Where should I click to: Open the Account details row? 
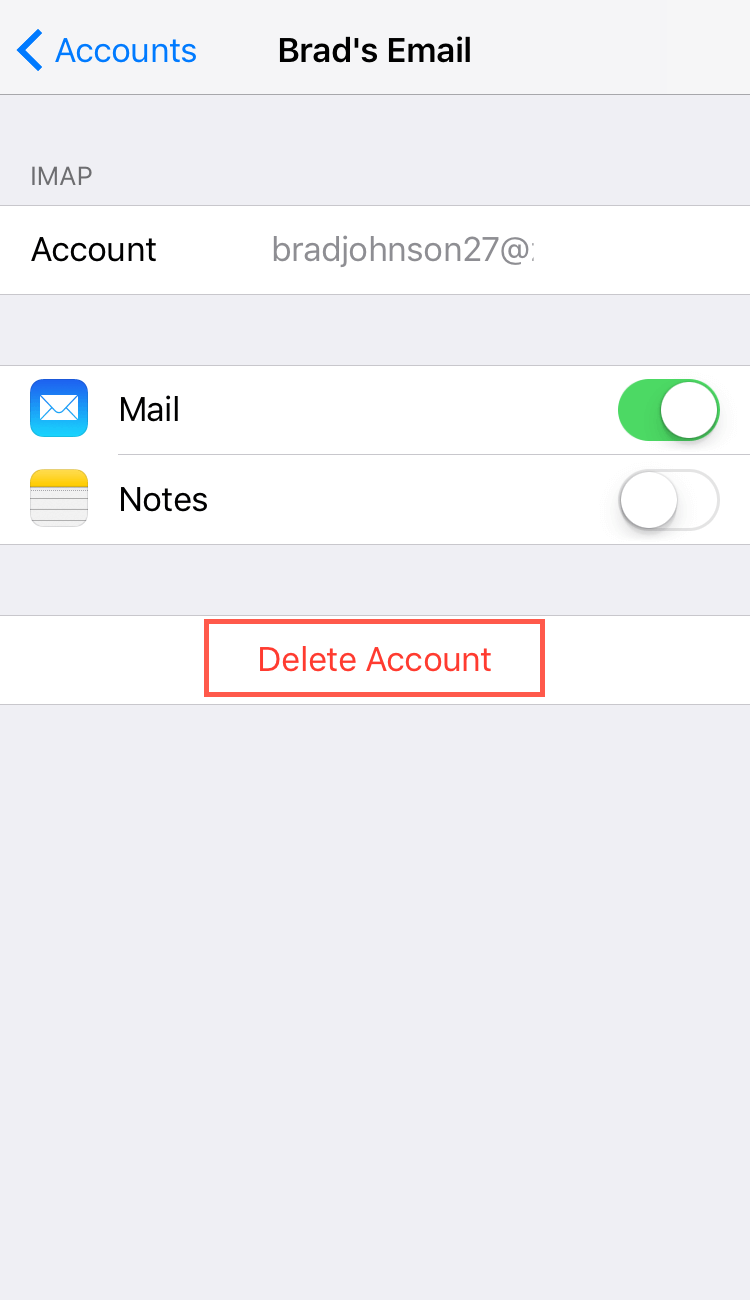[375, 250]
